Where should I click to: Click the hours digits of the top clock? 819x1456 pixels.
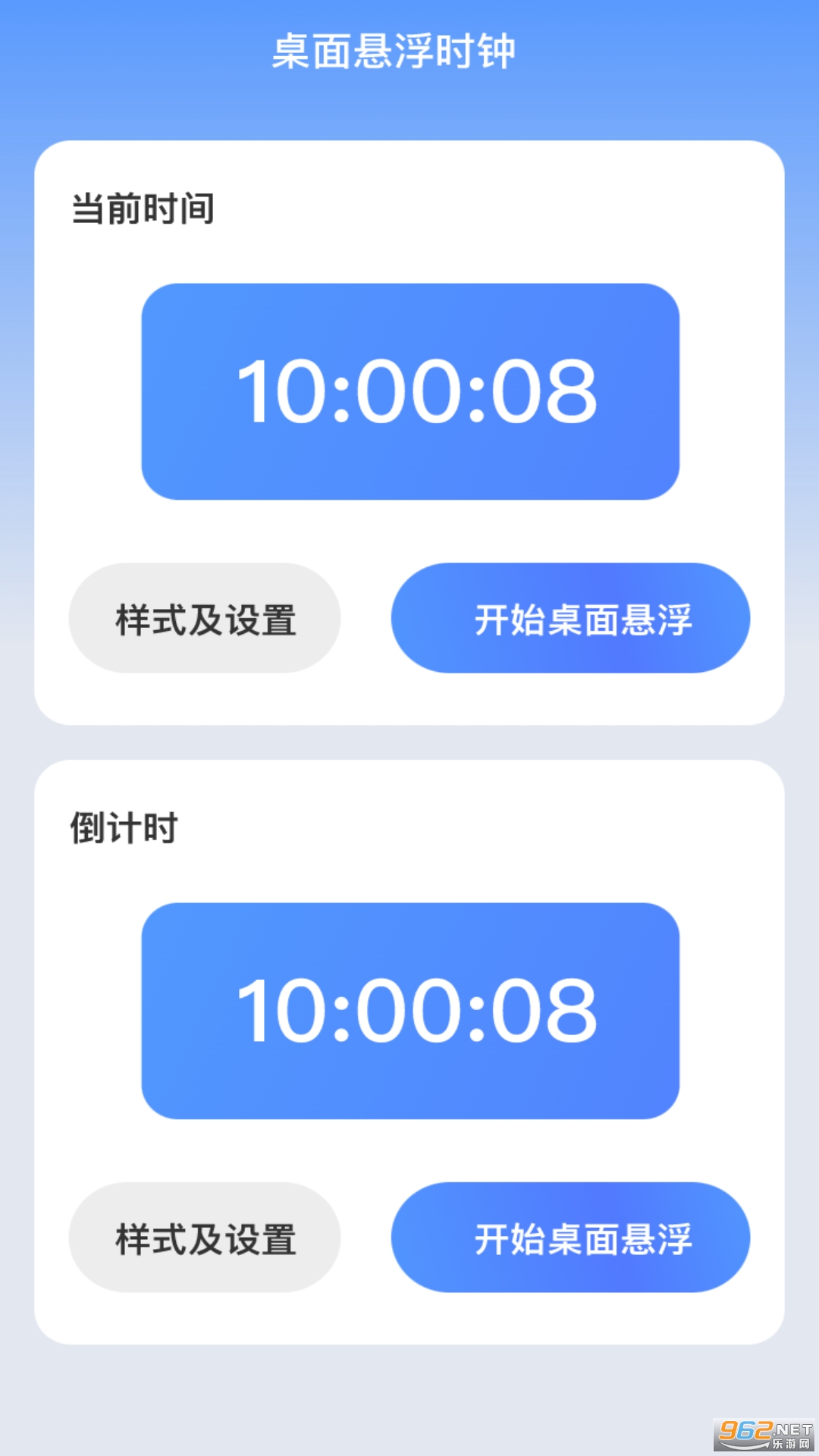coord(282,391)
